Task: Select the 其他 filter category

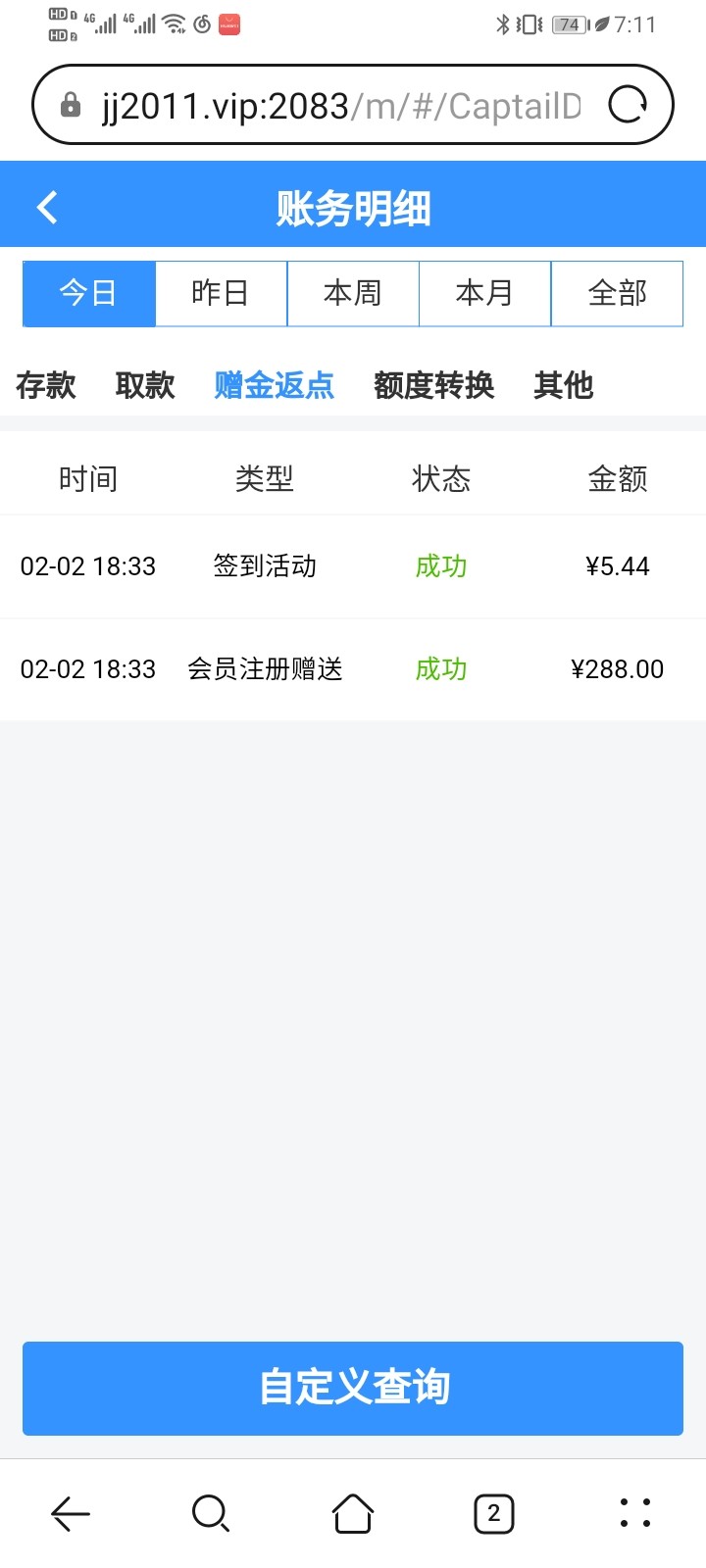Action: [563, 385]
